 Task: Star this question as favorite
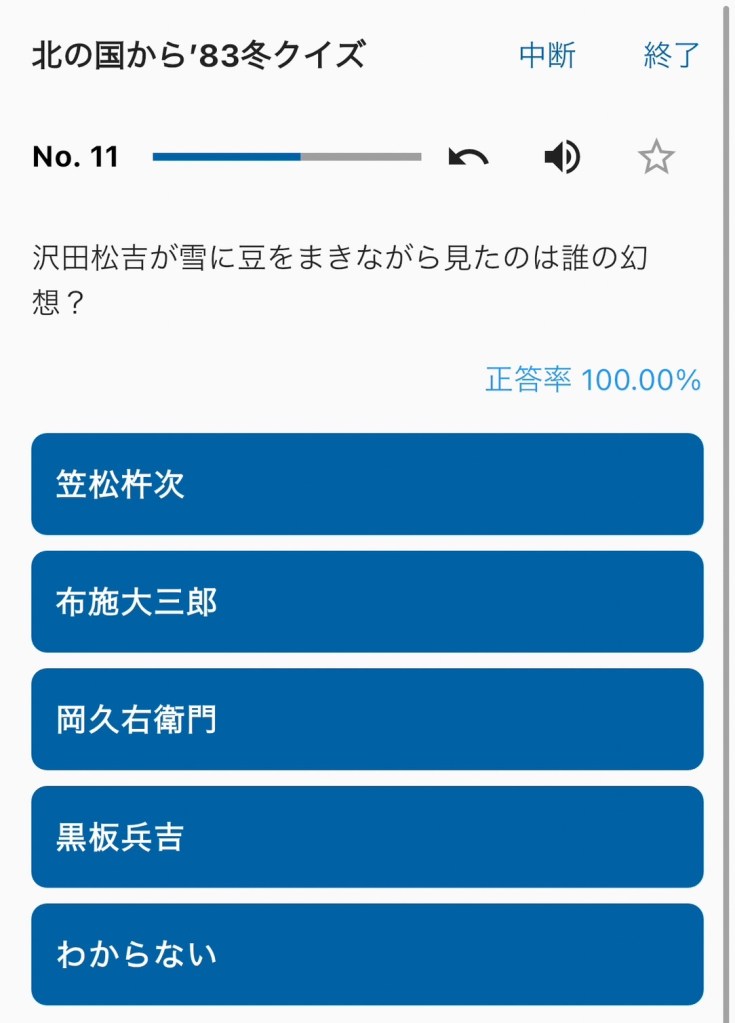point(656,157)
